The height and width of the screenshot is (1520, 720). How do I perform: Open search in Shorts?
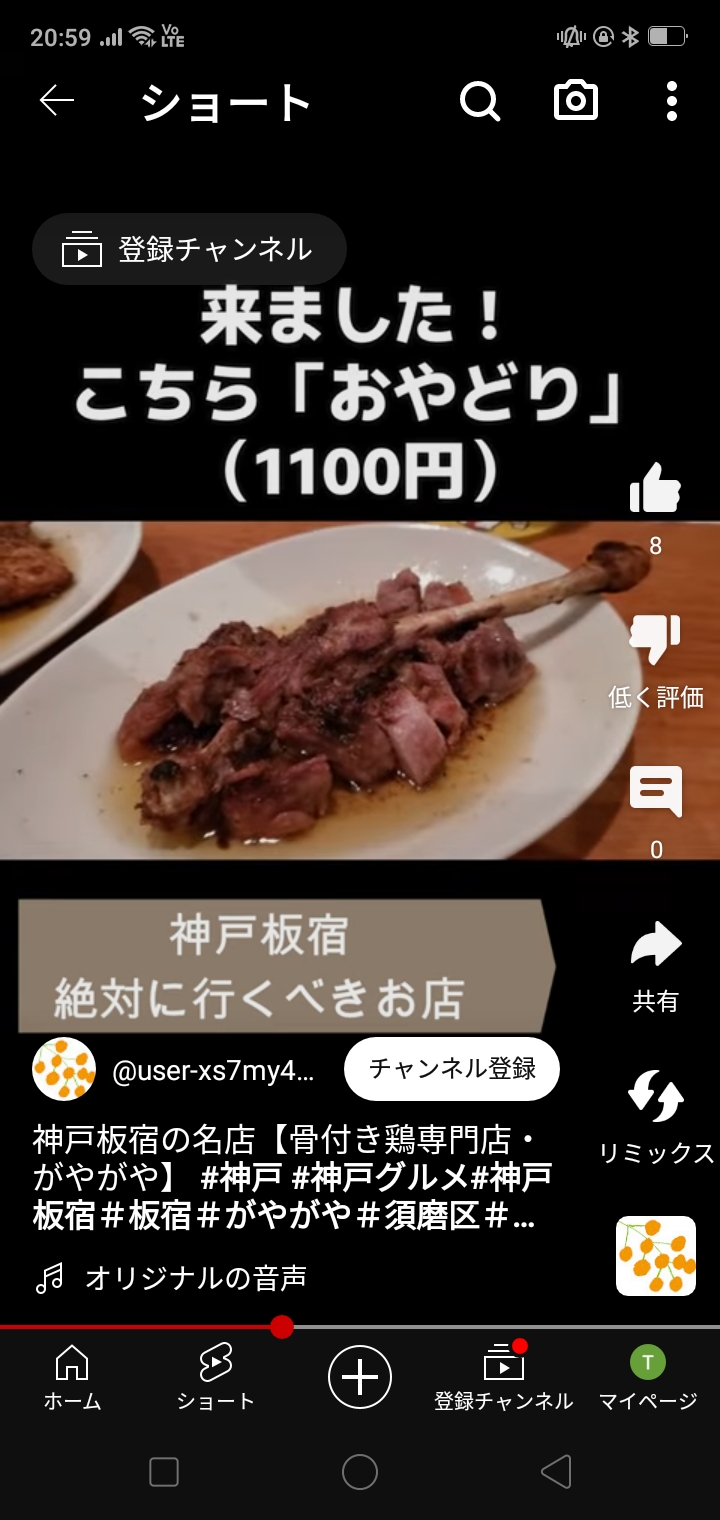[480, 101]
